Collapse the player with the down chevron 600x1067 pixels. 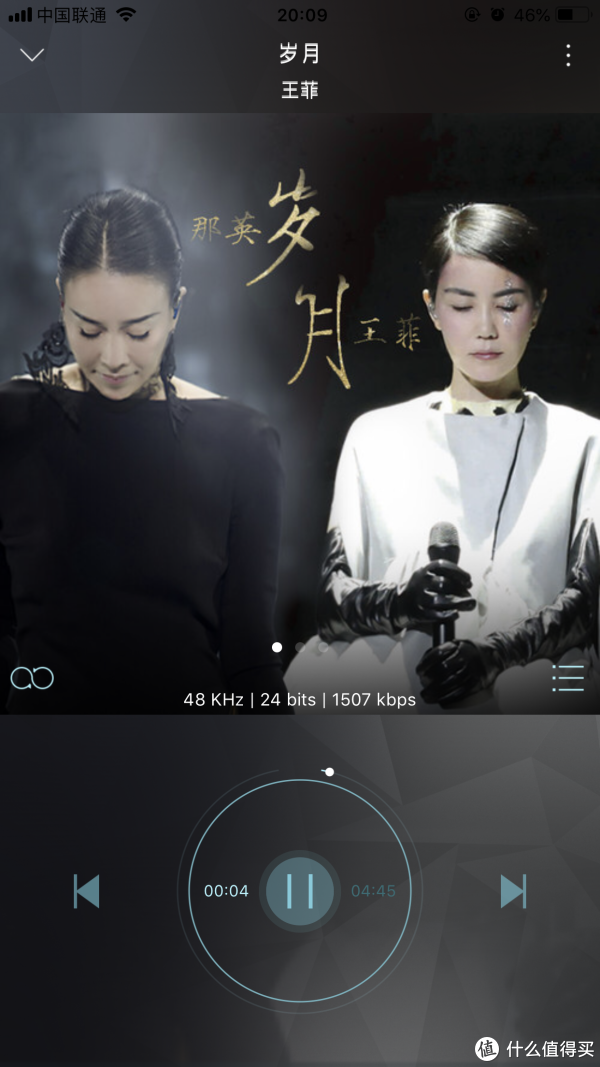tap(32, 54)
